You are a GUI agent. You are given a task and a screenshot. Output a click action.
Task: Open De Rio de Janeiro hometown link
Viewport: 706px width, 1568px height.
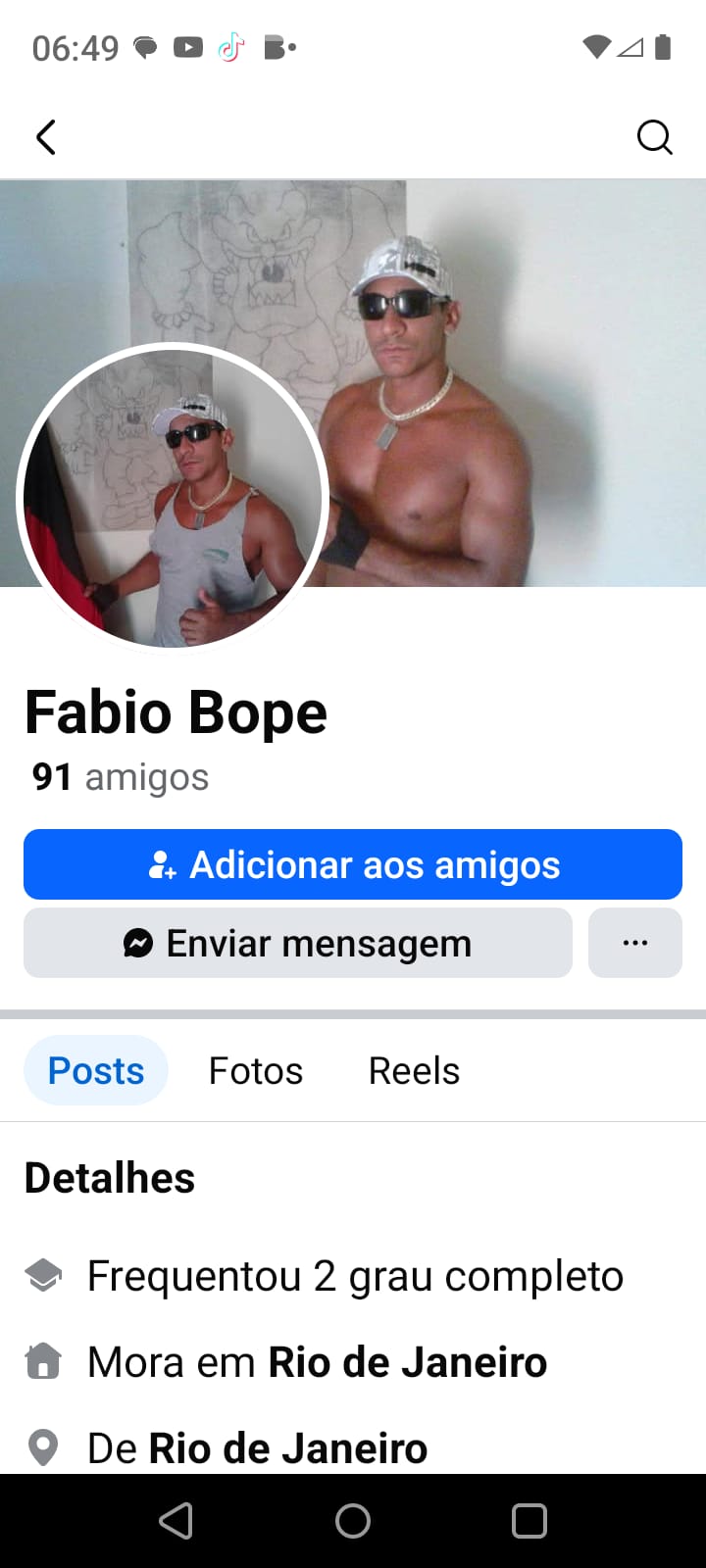(x=287, y=1448)
